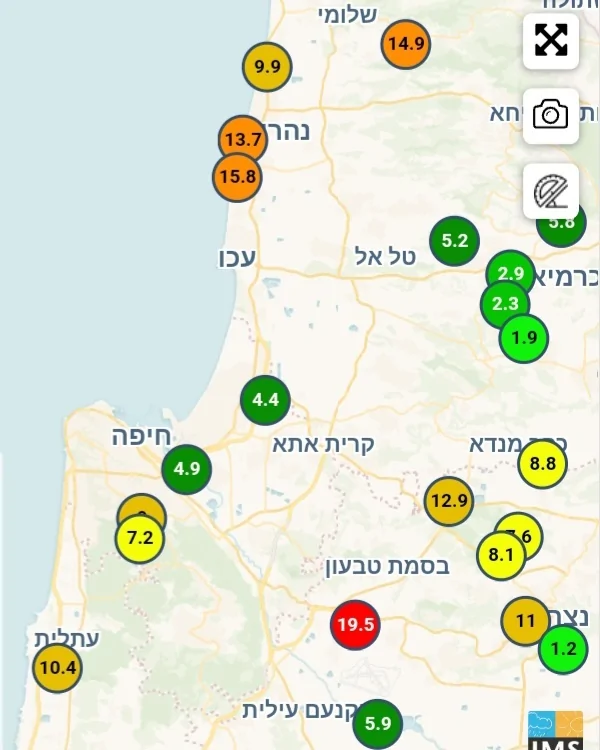Select the 12.9 station marker
This screenshot has height=750, width=600.
point(449,501)
